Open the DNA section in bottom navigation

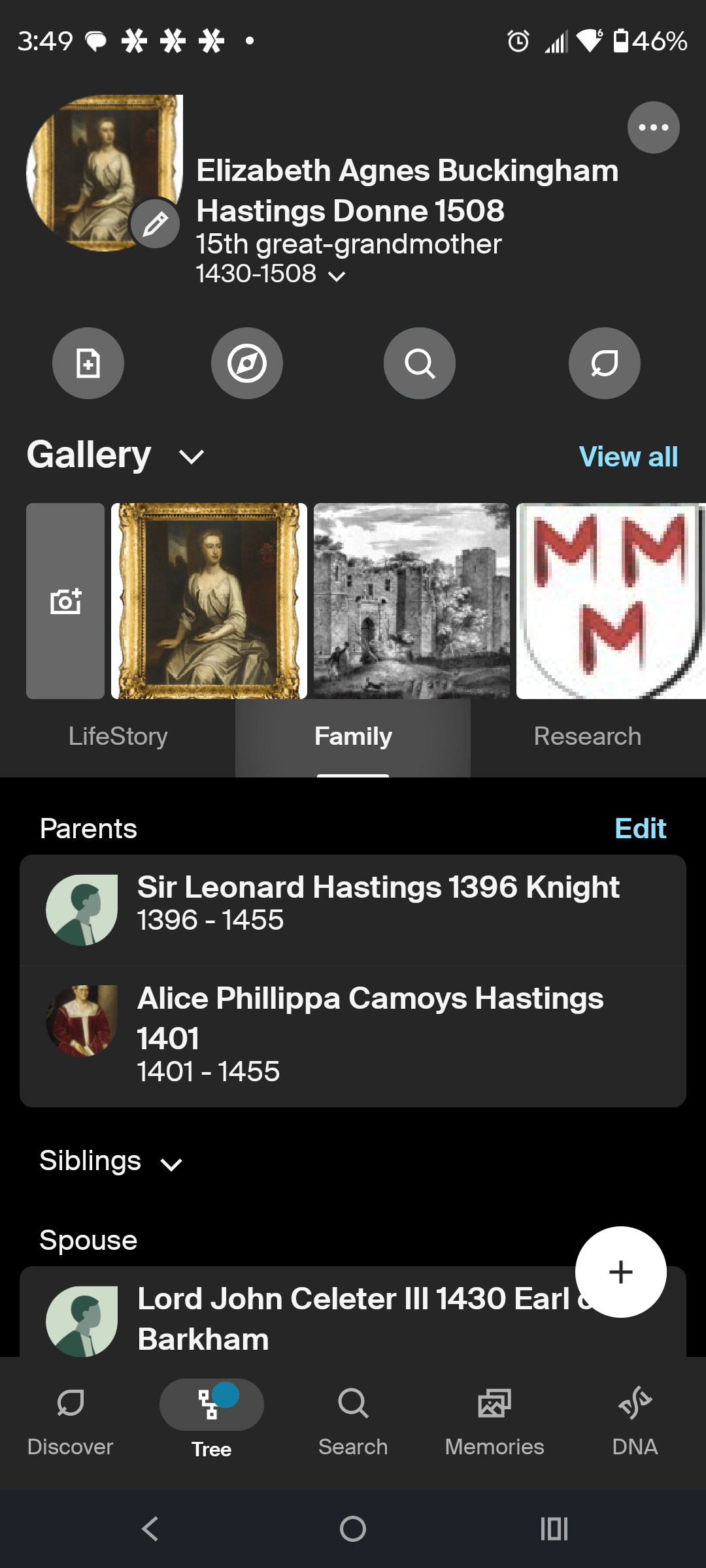tap(635, 1418)
